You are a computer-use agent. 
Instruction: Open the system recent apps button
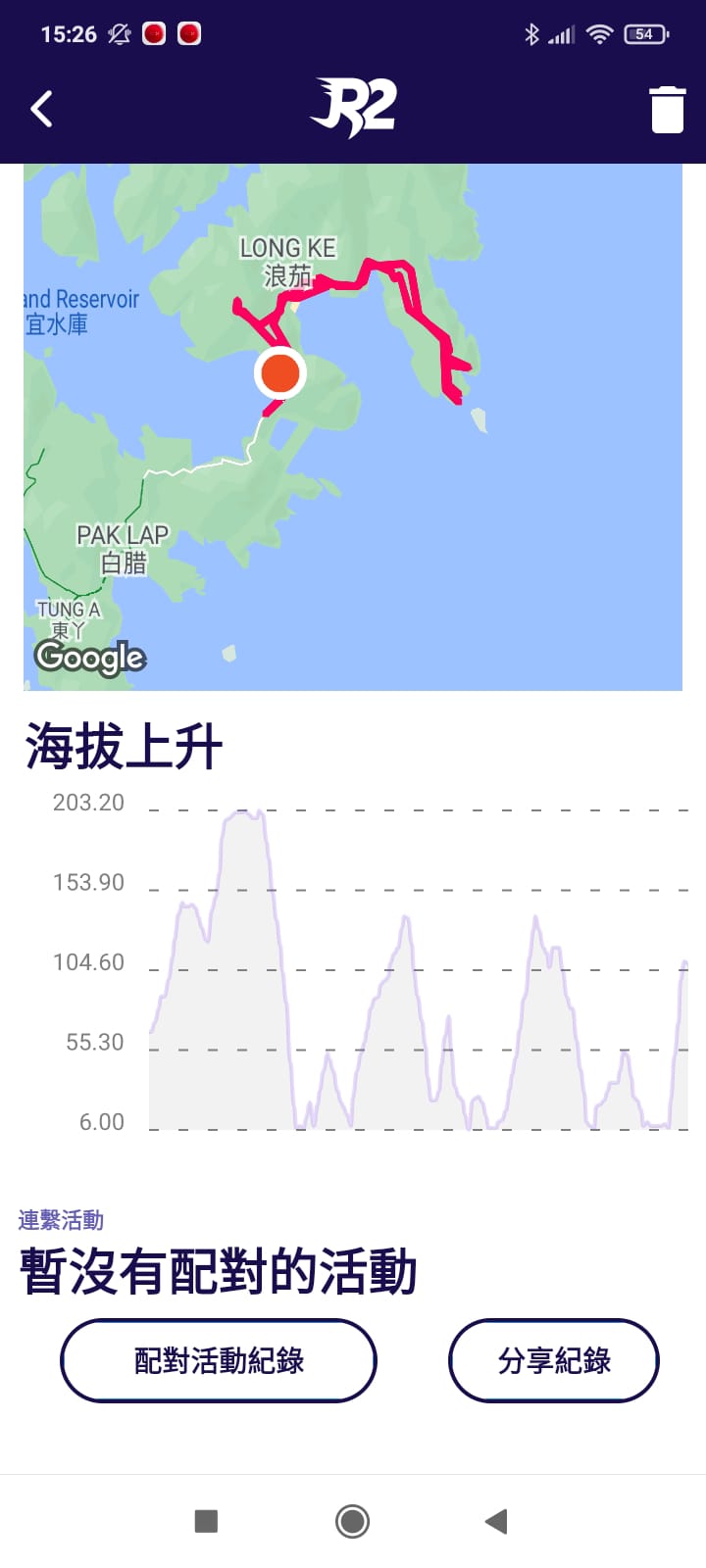pyautogui.click(x=206, y=1521)
